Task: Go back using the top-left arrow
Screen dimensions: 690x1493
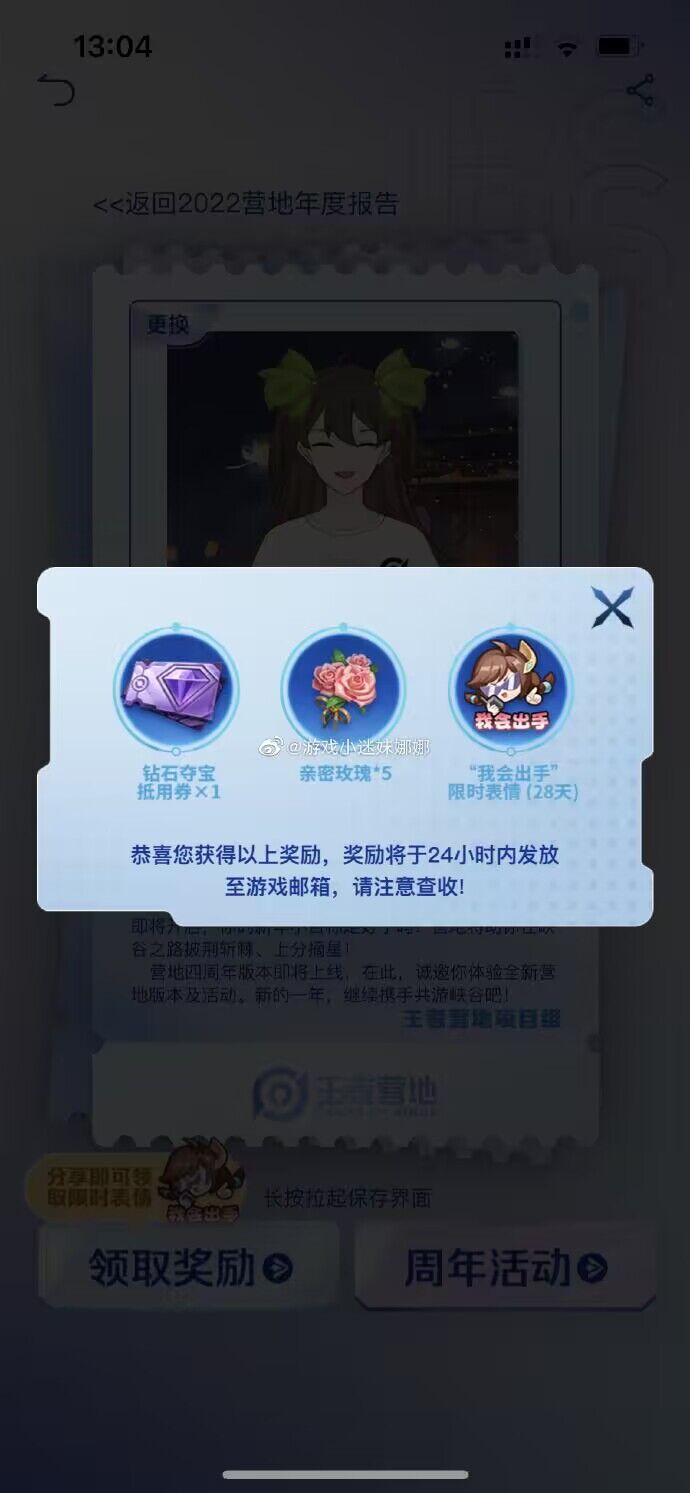Action: click(x=56, y=91)
